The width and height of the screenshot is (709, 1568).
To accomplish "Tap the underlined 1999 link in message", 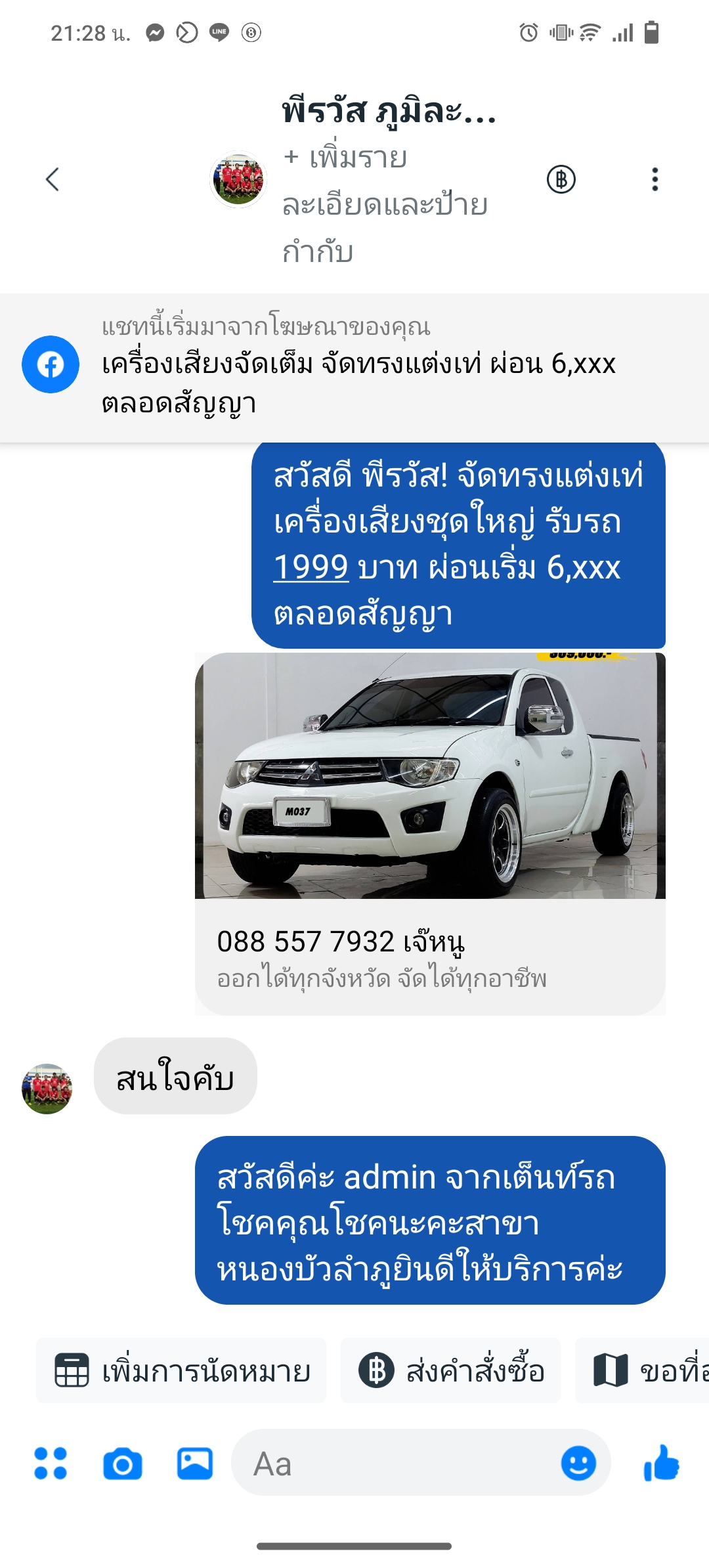I will 311,567.
